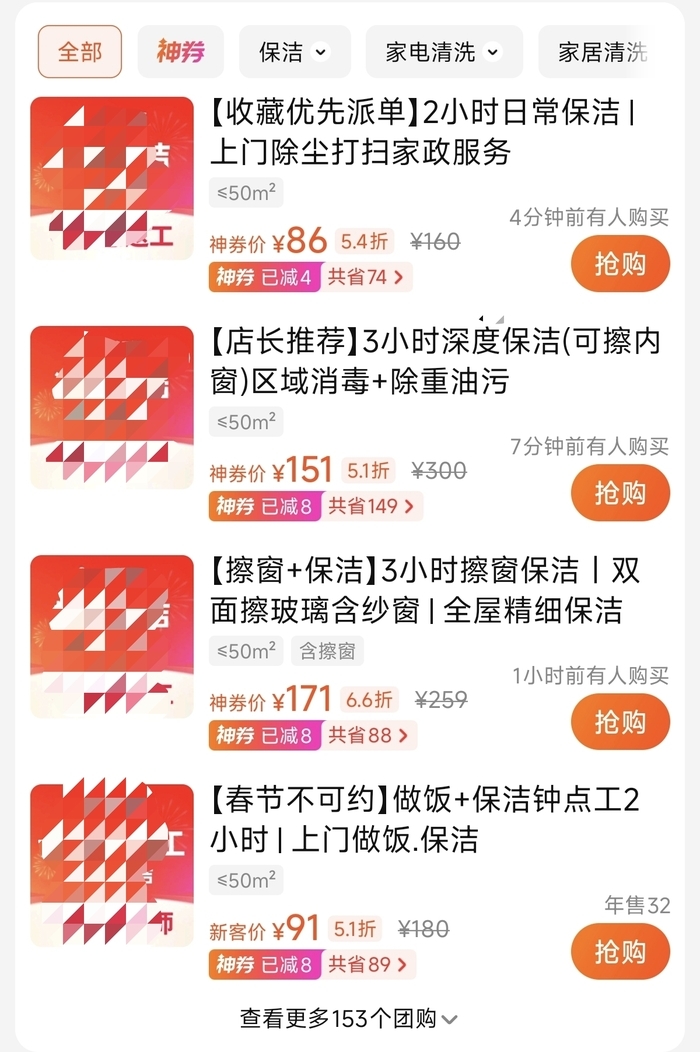Open the 3小时深度保洁 product image
700x1052 pixels.
coord(112,407)
